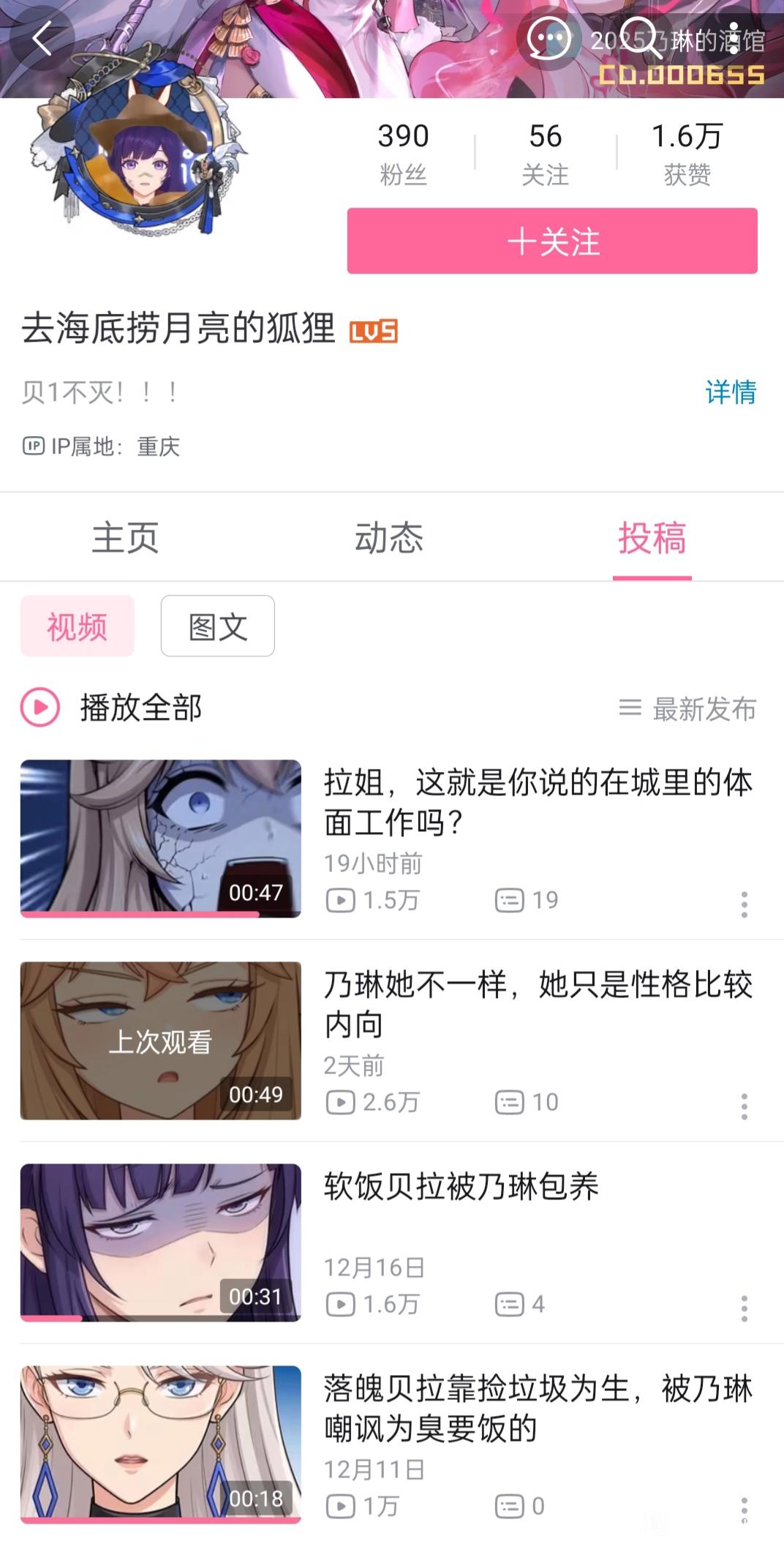Open video 乃琳她不一样，她只是性格比较内向
The width and height of the screenshot is (784, 1544).
click(x=538, y=1004)
